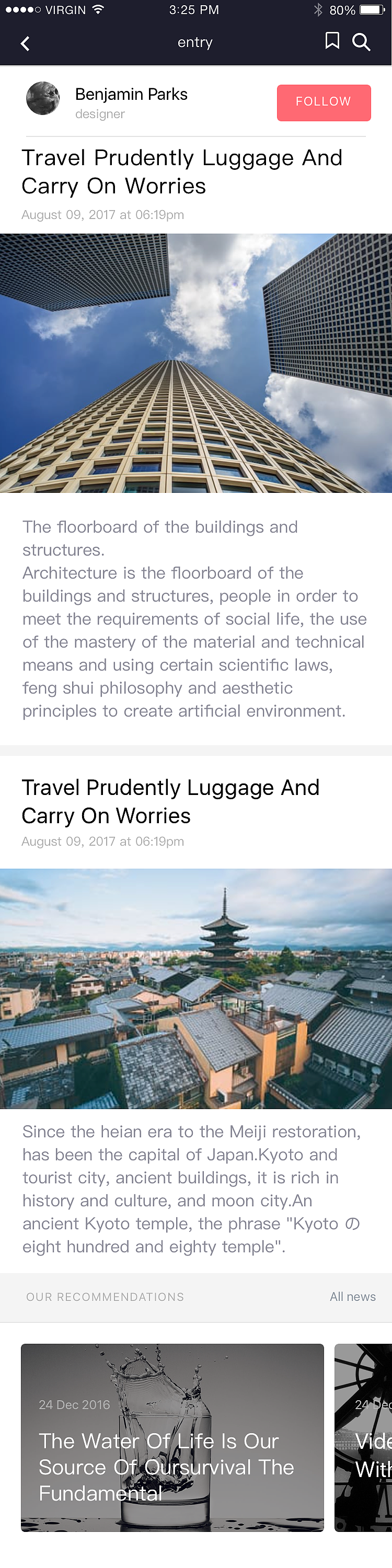View all news recommendations
392x1568 pixels.
[352, 1297]
